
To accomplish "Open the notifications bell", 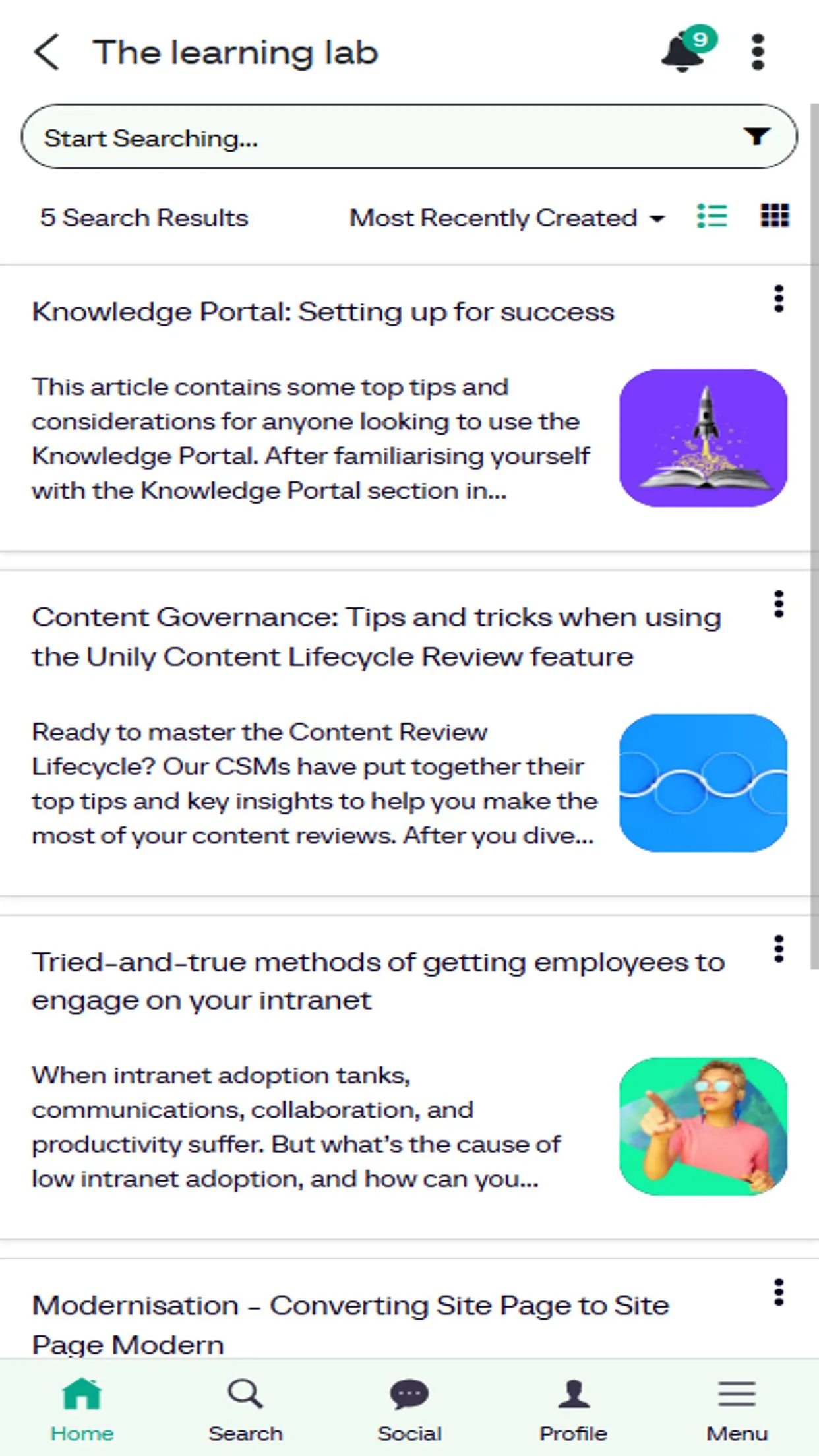I will [x=683, y=53].
